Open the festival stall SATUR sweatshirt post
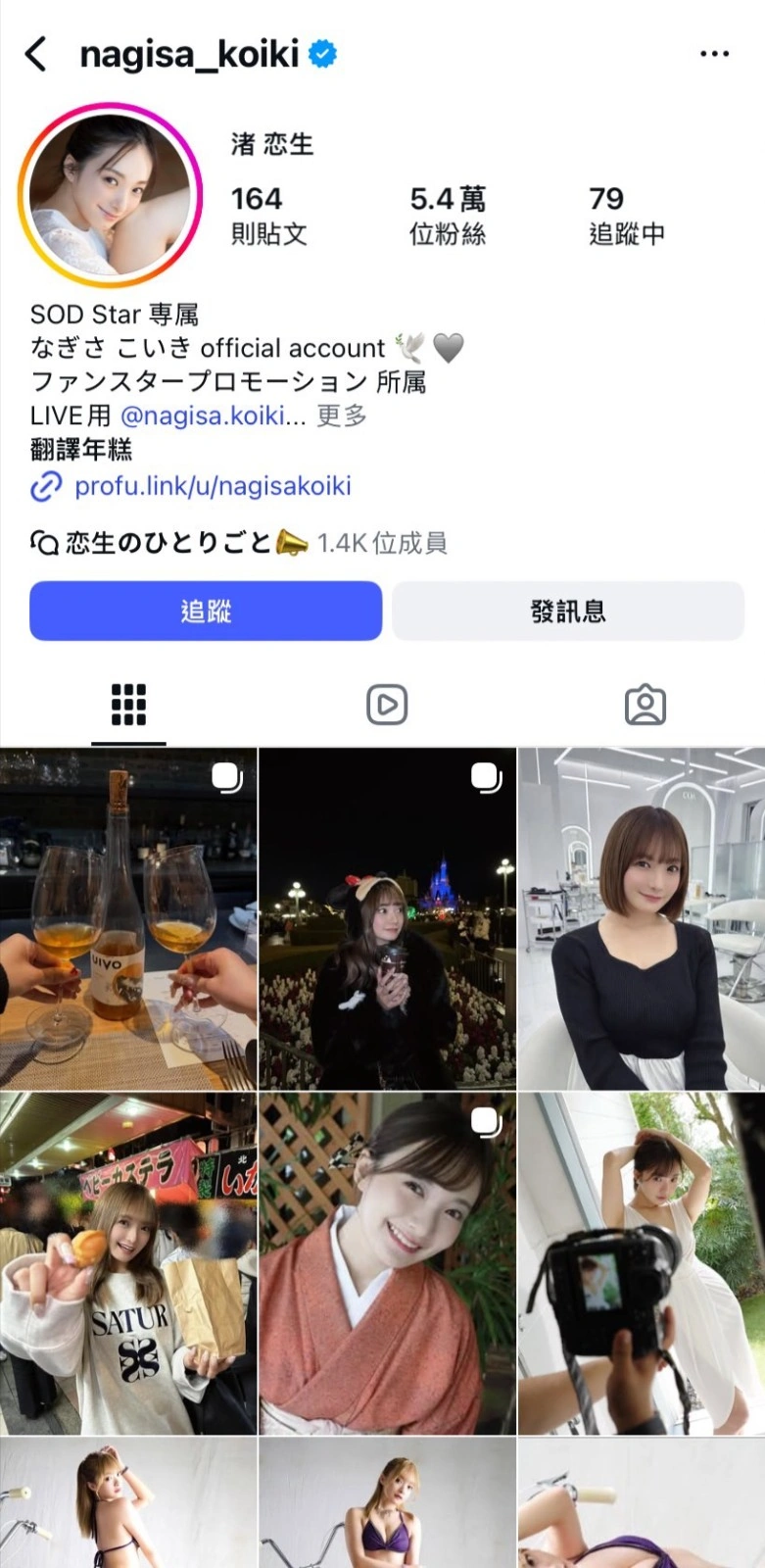The height and width of the screenshot is (1568, 765). pos(128,1263)
